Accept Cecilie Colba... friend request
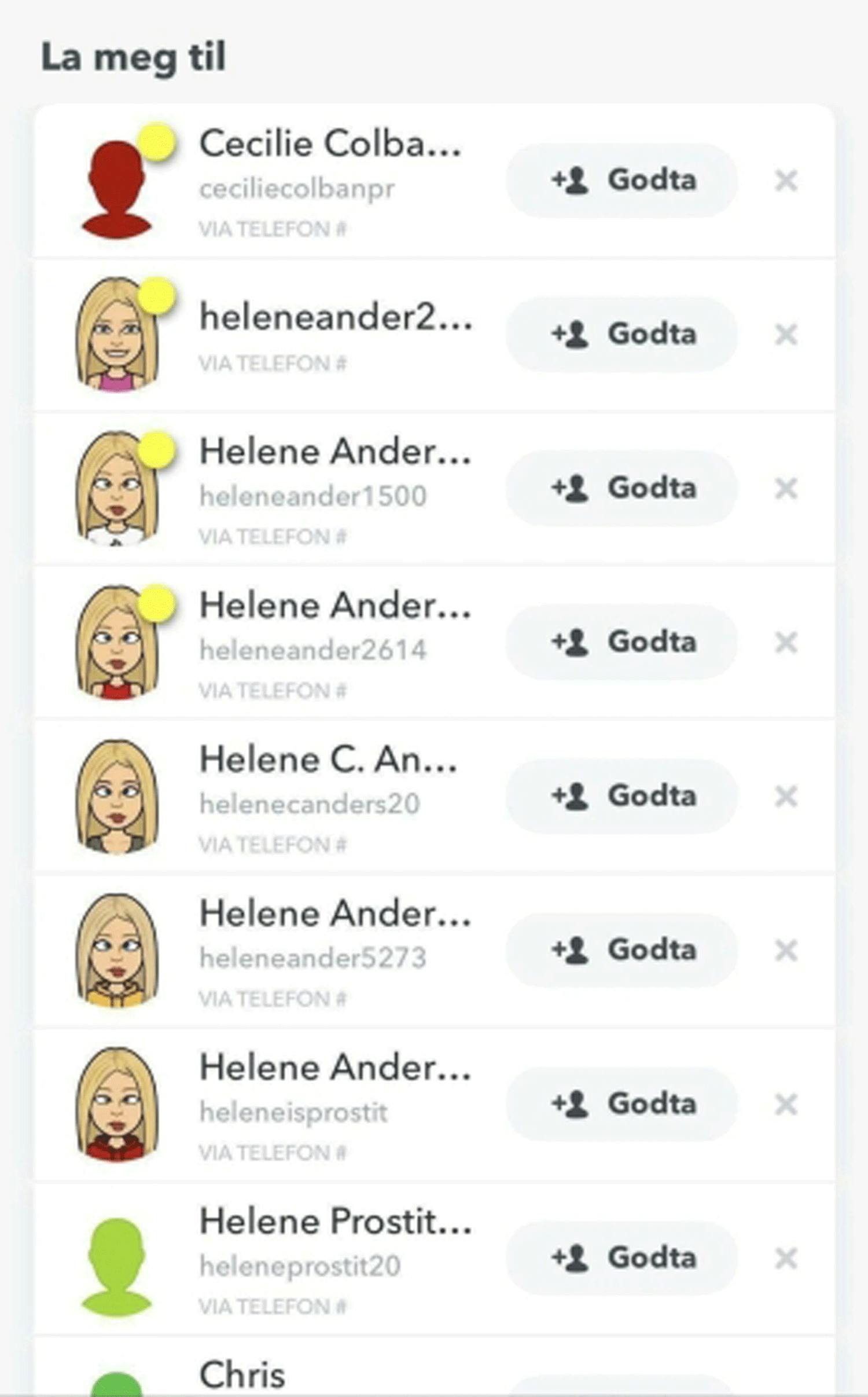Screen dimensions: 868x1397 coord(622,181)
